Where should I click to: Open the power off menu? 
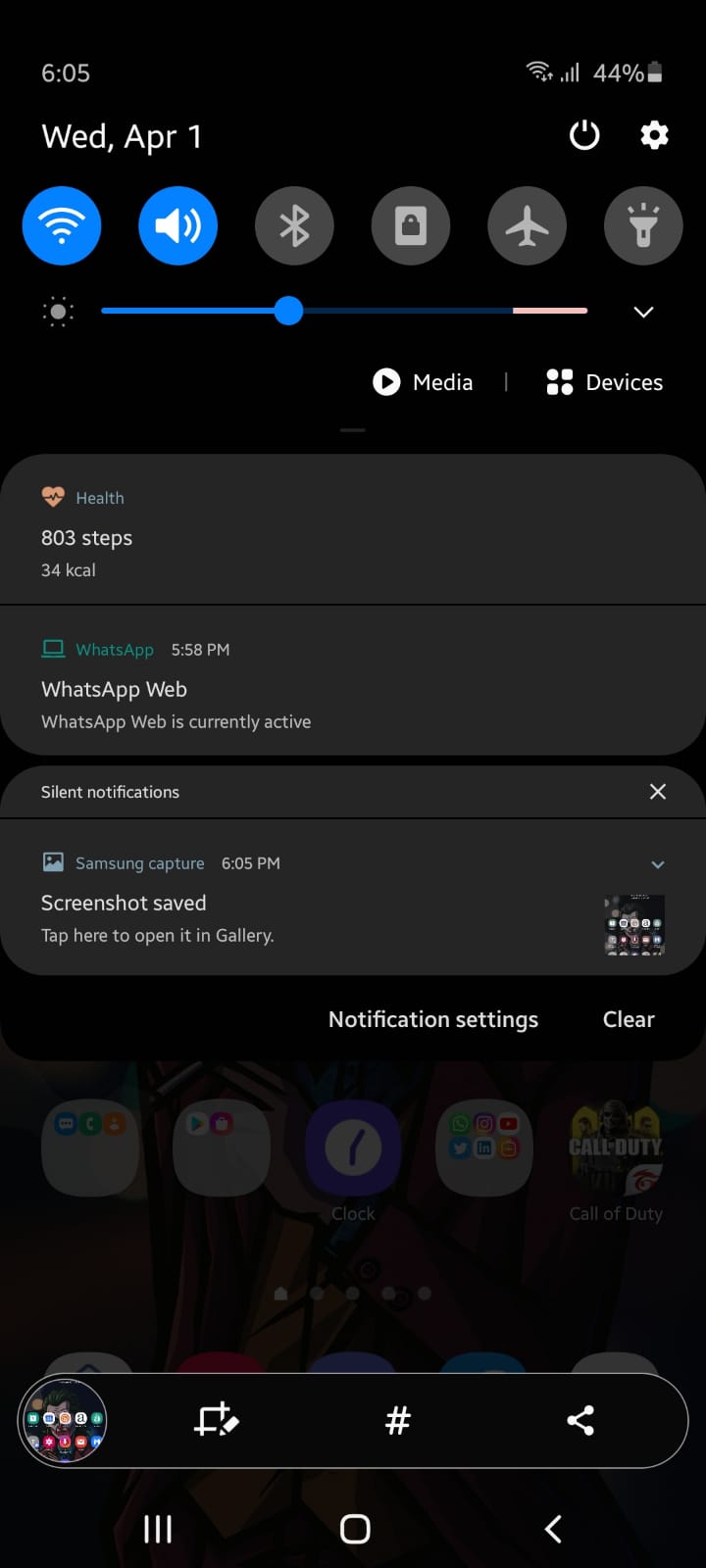(x=584, y=135)
